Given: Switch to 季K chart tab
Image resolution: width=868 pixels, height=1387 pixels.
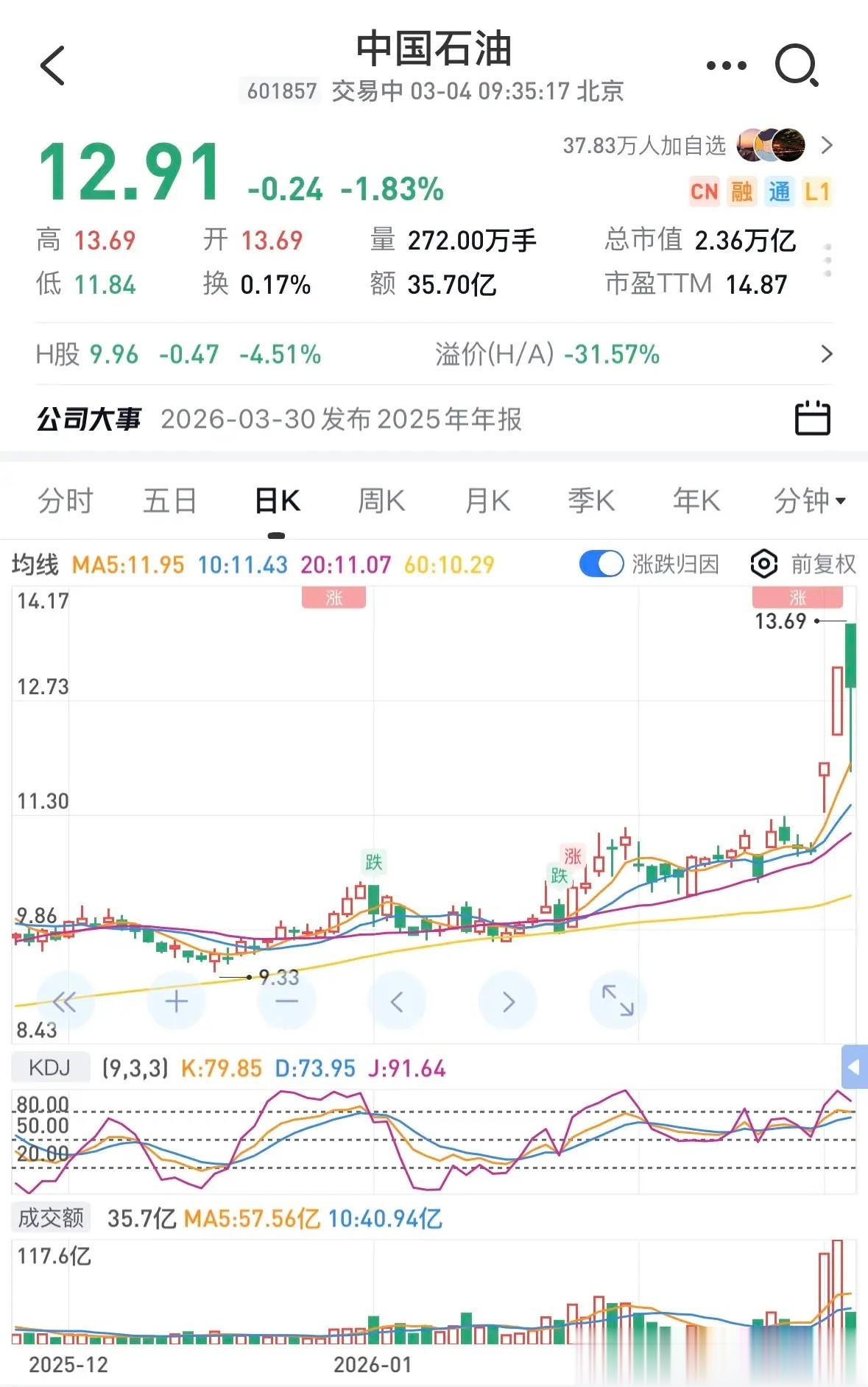Looking at the screenshot, I should [591, 501].
